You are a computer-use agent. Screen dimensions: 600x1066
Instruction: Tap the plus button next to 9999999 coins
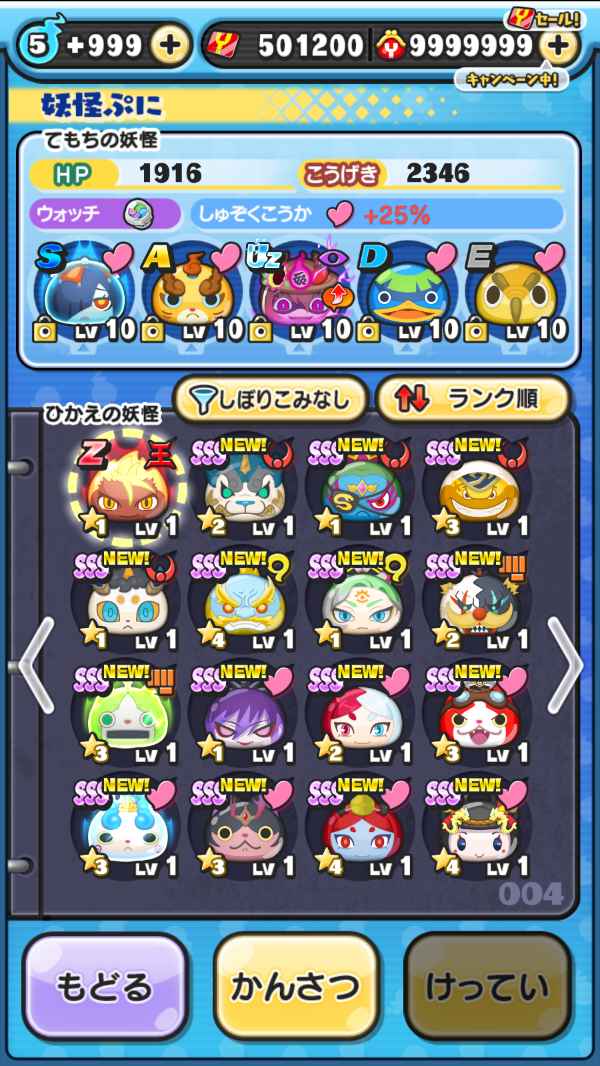[559, 45]
